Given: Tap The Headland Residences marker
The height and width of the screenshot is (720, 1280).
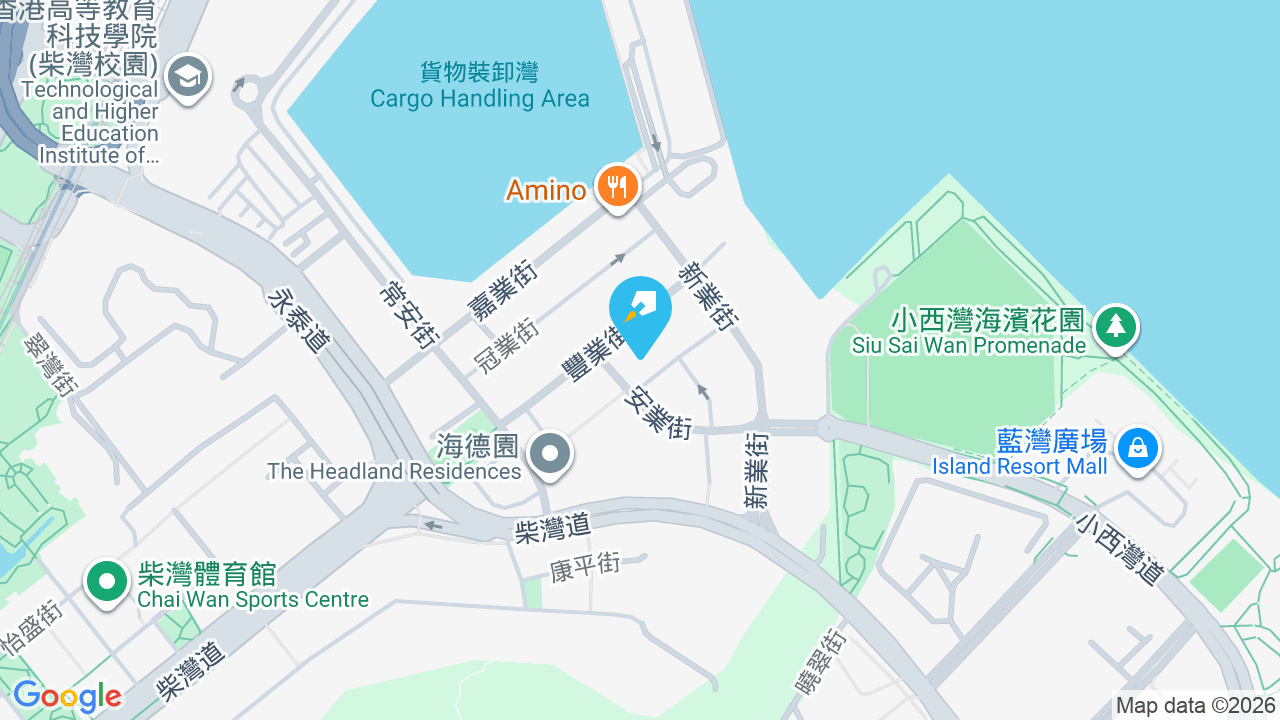Looking at the screenshot, I should click(x=549, y=455).
